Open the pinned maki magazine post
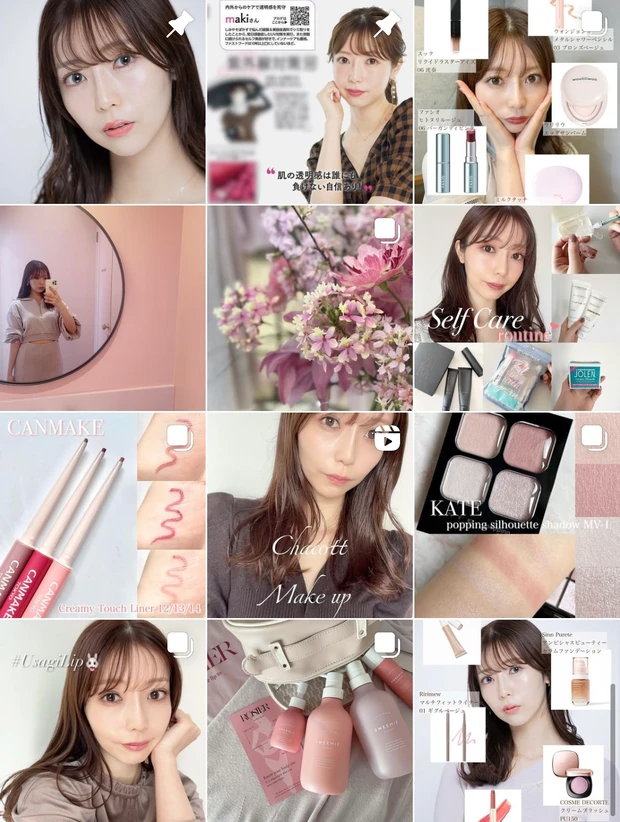This screenshot has width=620, height=822. pyautogui.click(x=309, y=102)
